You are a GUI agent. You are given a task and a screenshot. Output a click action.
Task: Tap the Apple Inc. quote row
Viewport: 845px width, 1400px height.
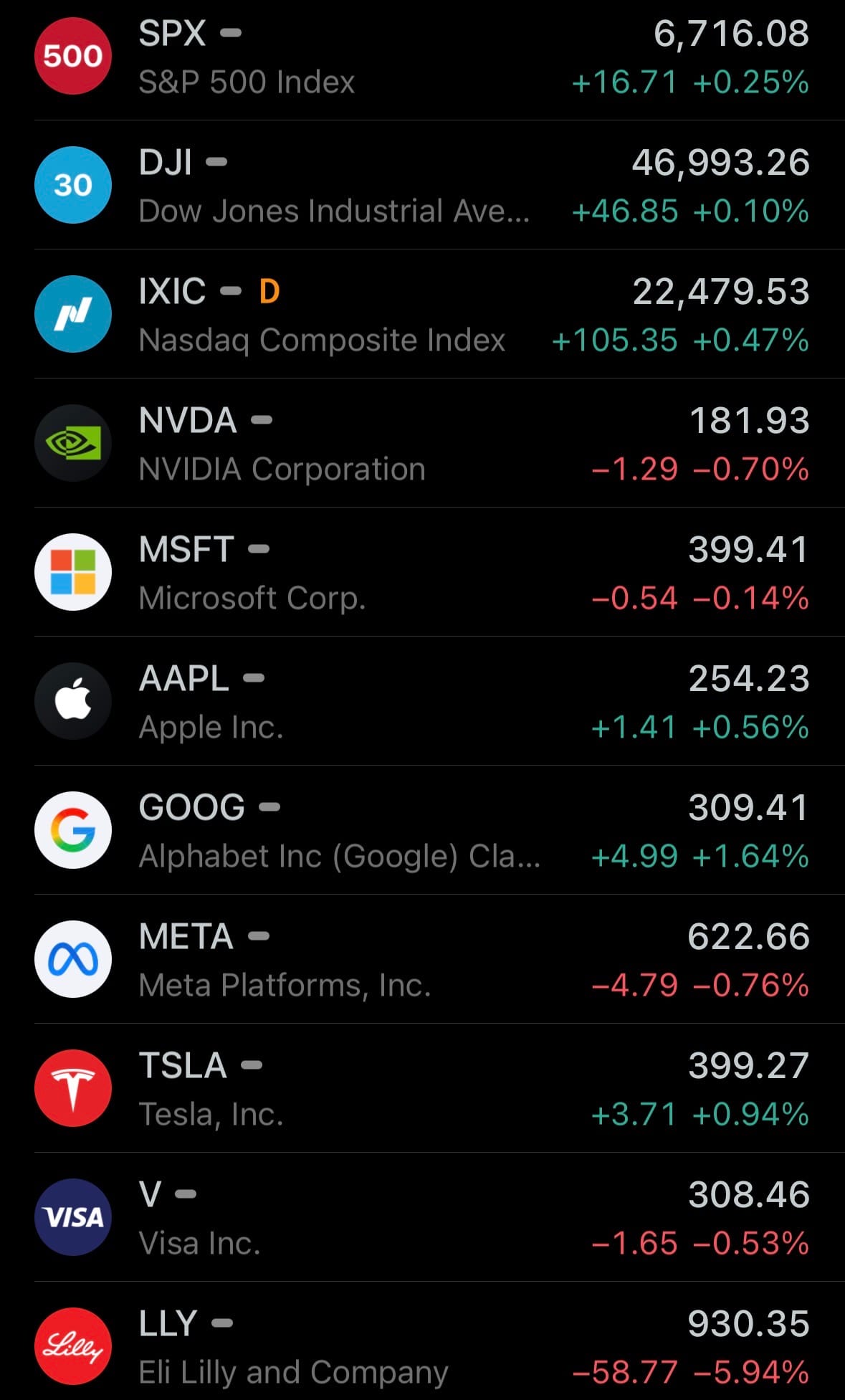point(422,702)
